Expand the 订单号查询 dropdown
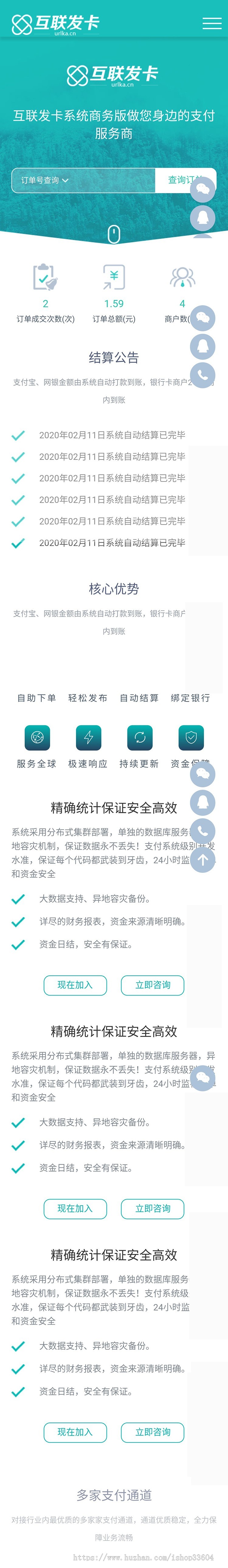 point(44,180)
